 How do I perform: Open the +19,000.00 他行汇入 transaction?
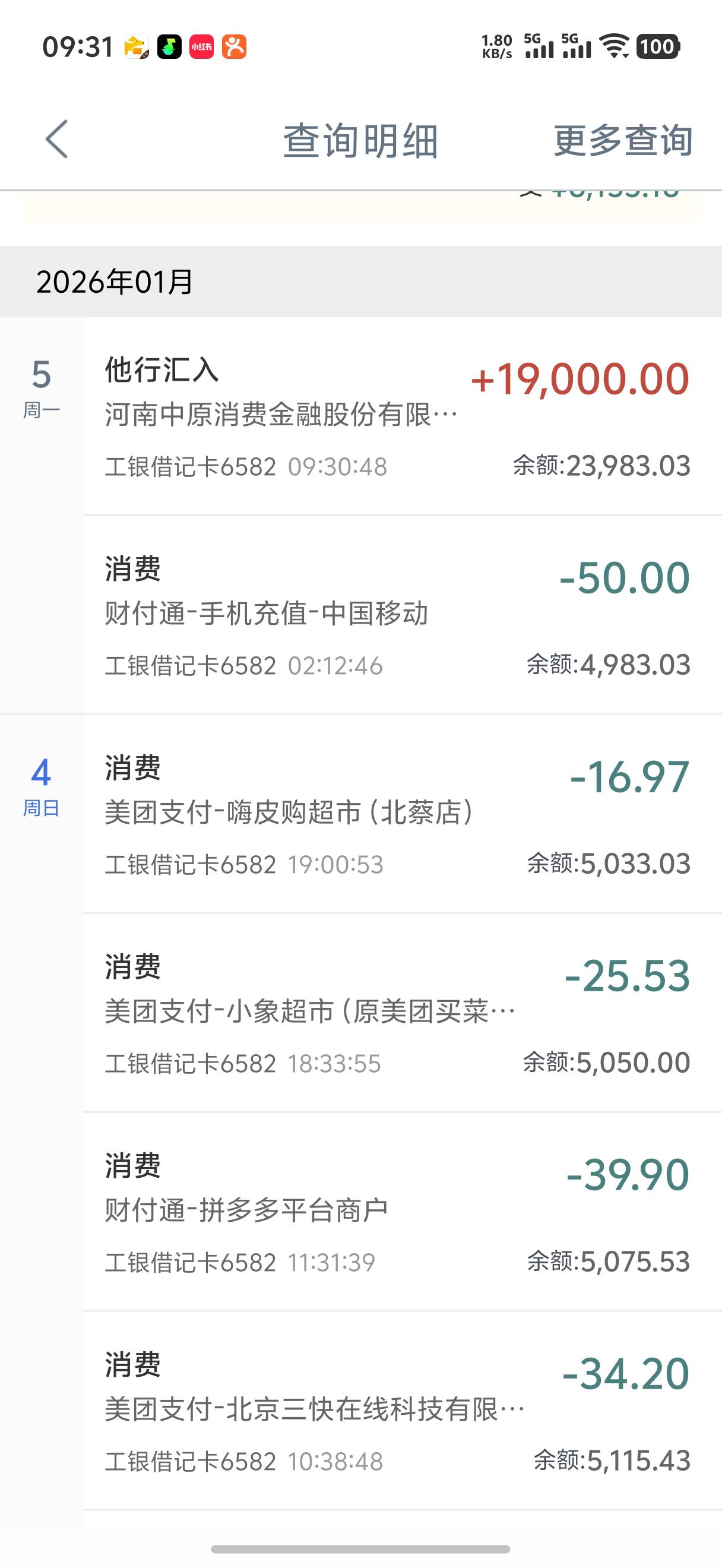tap(402, 416)
